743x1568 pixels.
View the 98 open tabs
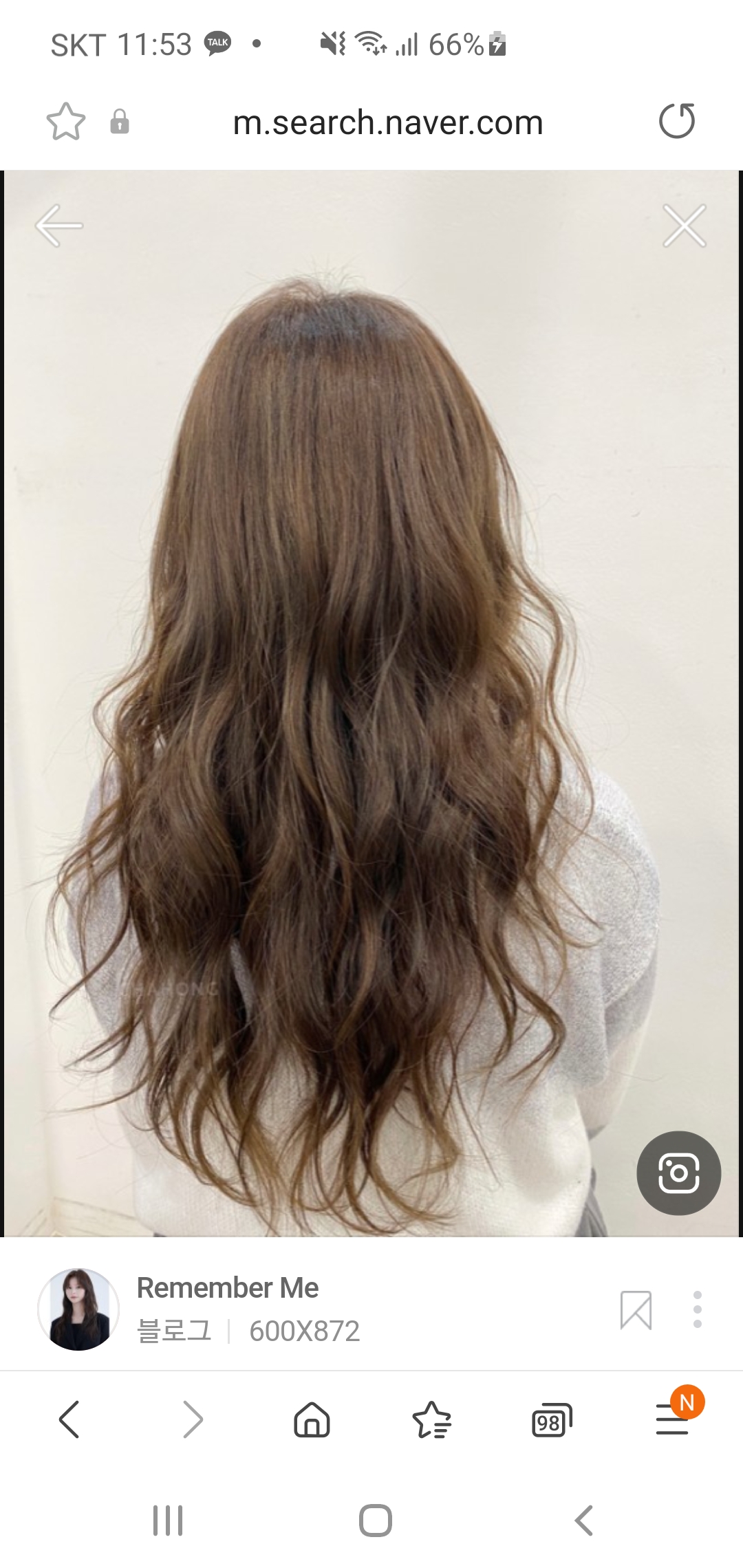click(x=551, y=1421)
